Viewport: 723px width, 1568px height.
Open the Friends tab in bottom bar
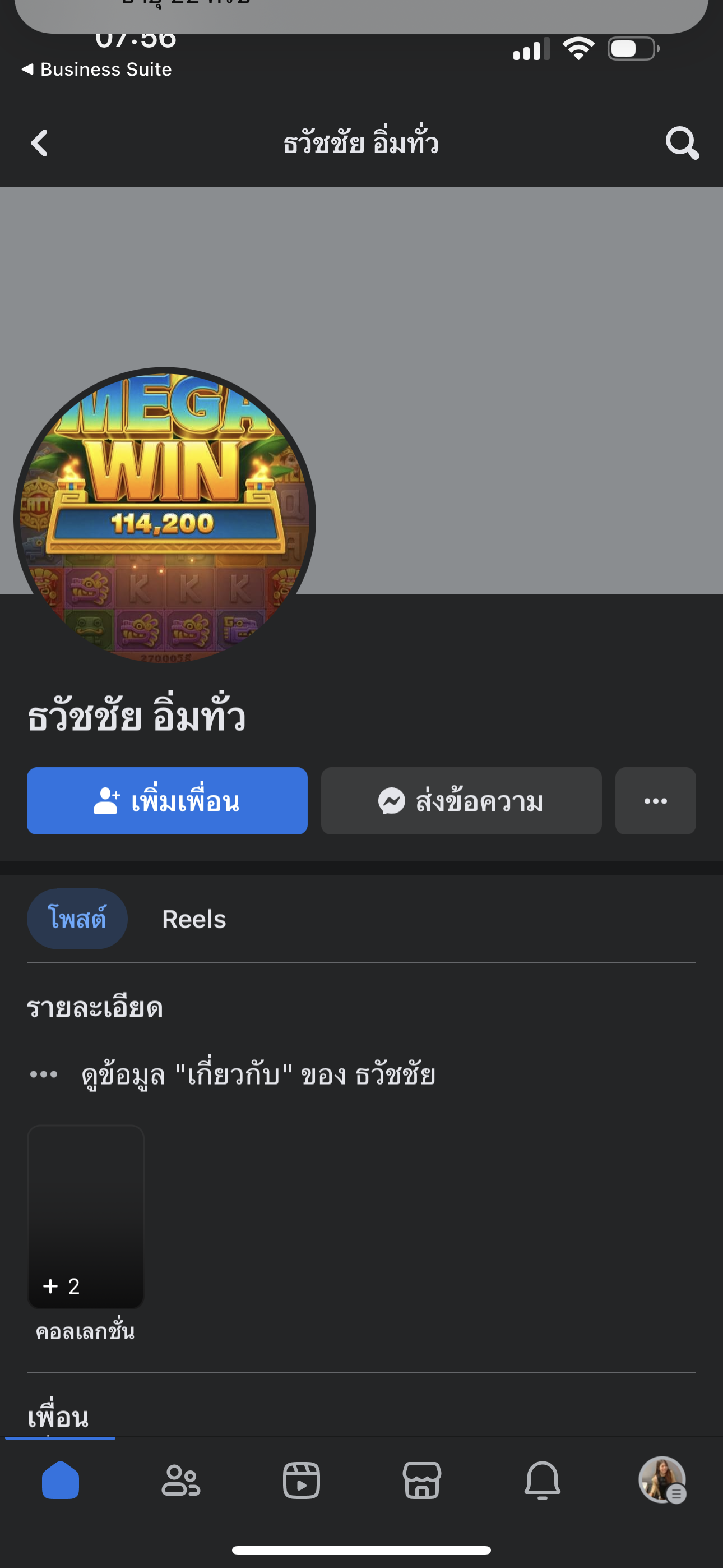point(180,1480)
